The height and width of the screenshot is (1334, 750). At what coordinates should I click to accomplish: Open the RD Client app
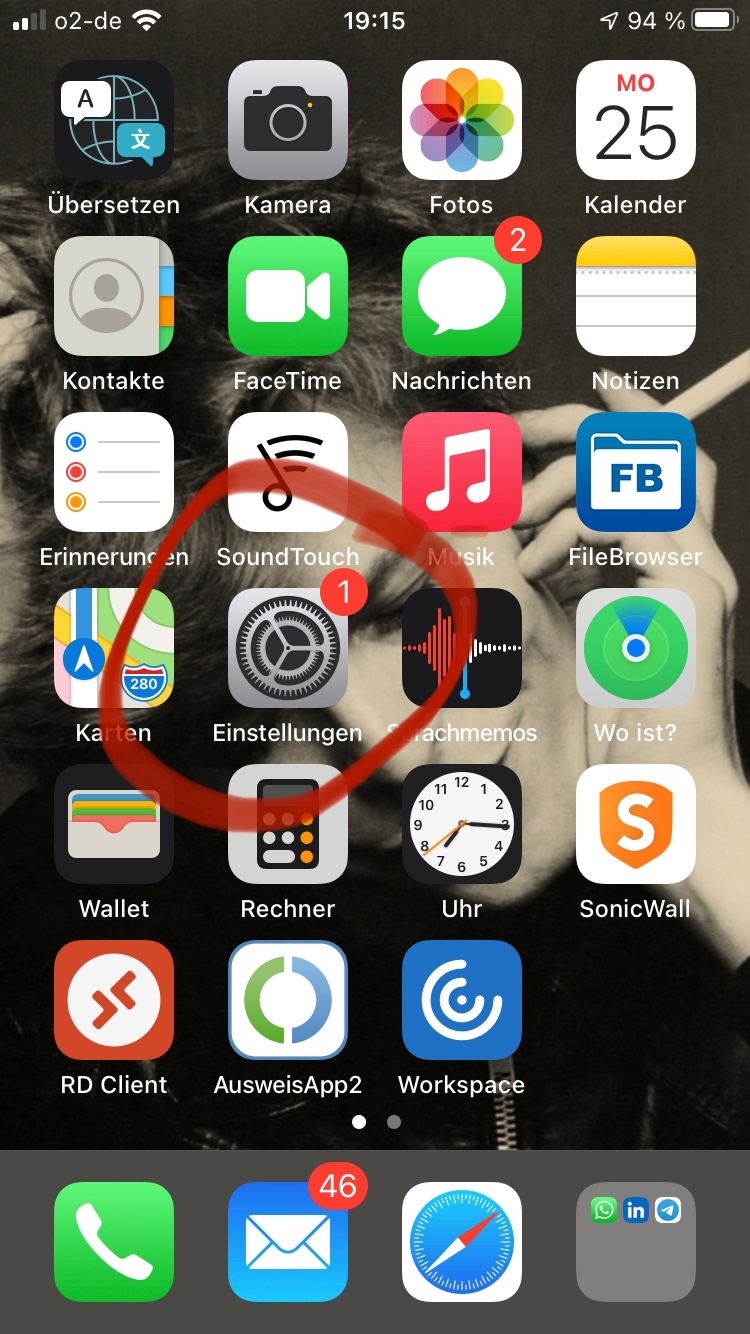(x=114, y=1000)
